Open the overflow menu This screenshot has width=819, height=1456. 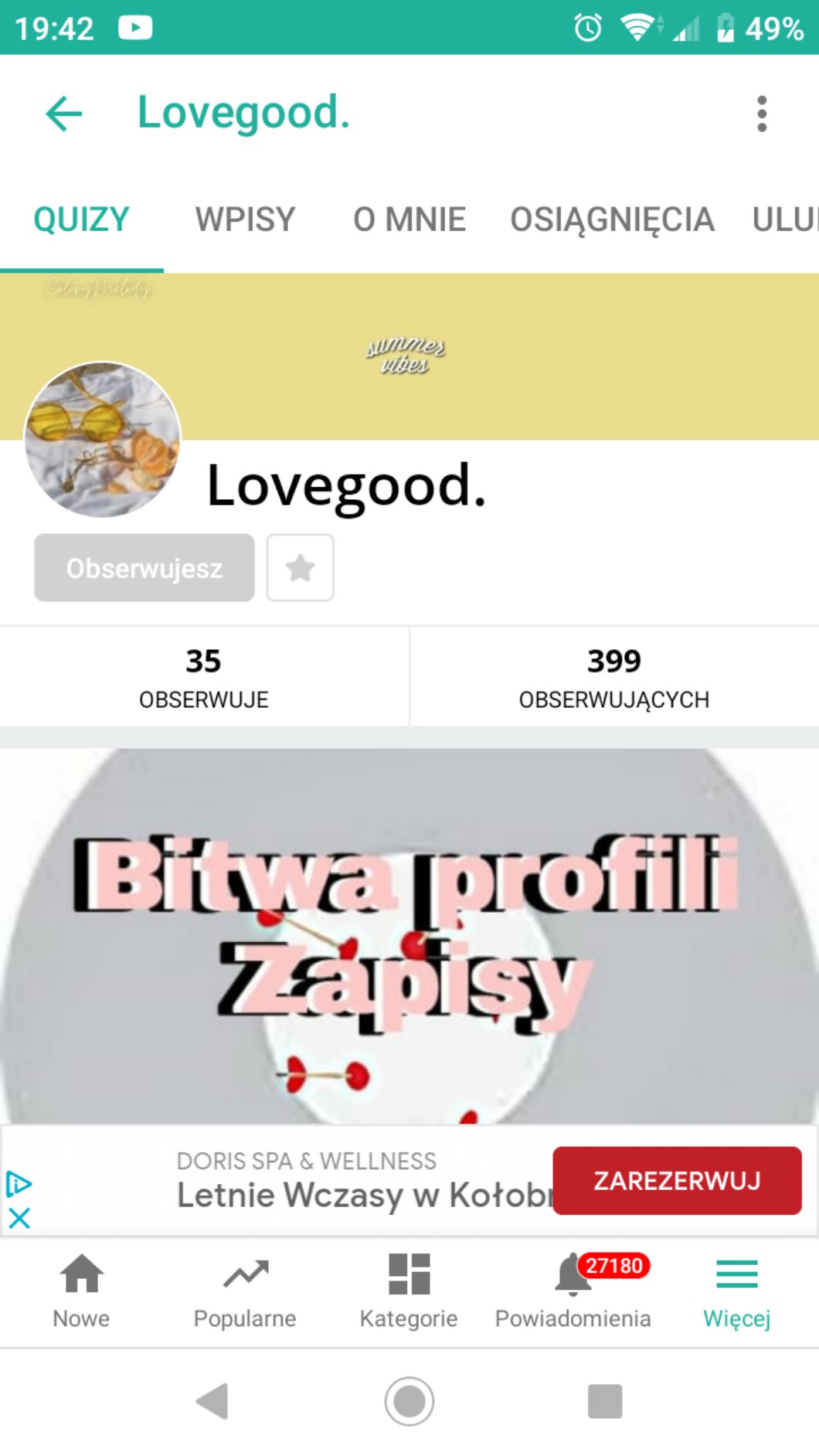(762, 114)
